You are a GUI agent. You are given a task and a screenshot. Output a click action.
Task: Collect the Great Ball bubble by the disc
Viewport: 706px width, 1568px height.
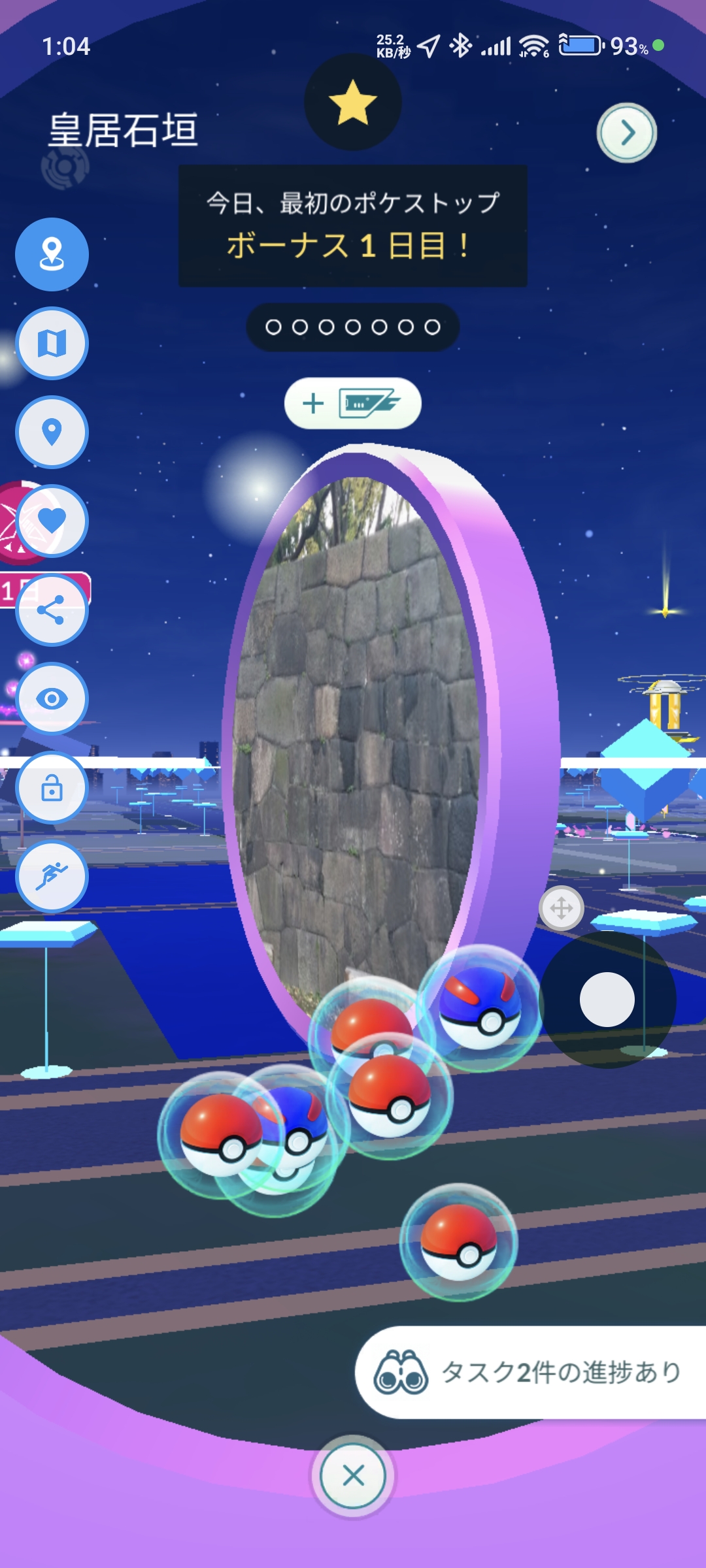(480, 1006)
